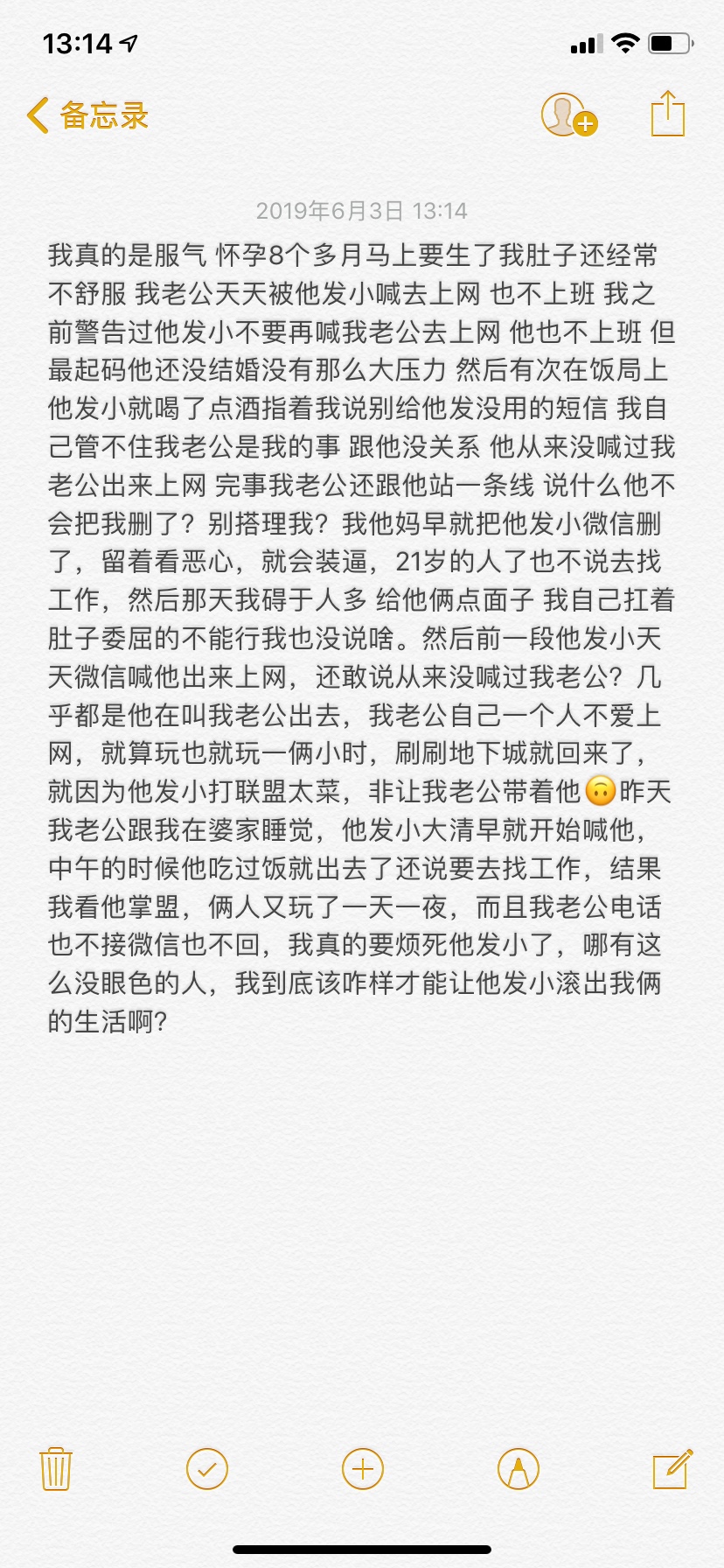The height and width of the screenshot is (1568, 724).
Task: Open the plus attachment menu
Action: [x=363, y=1468]
